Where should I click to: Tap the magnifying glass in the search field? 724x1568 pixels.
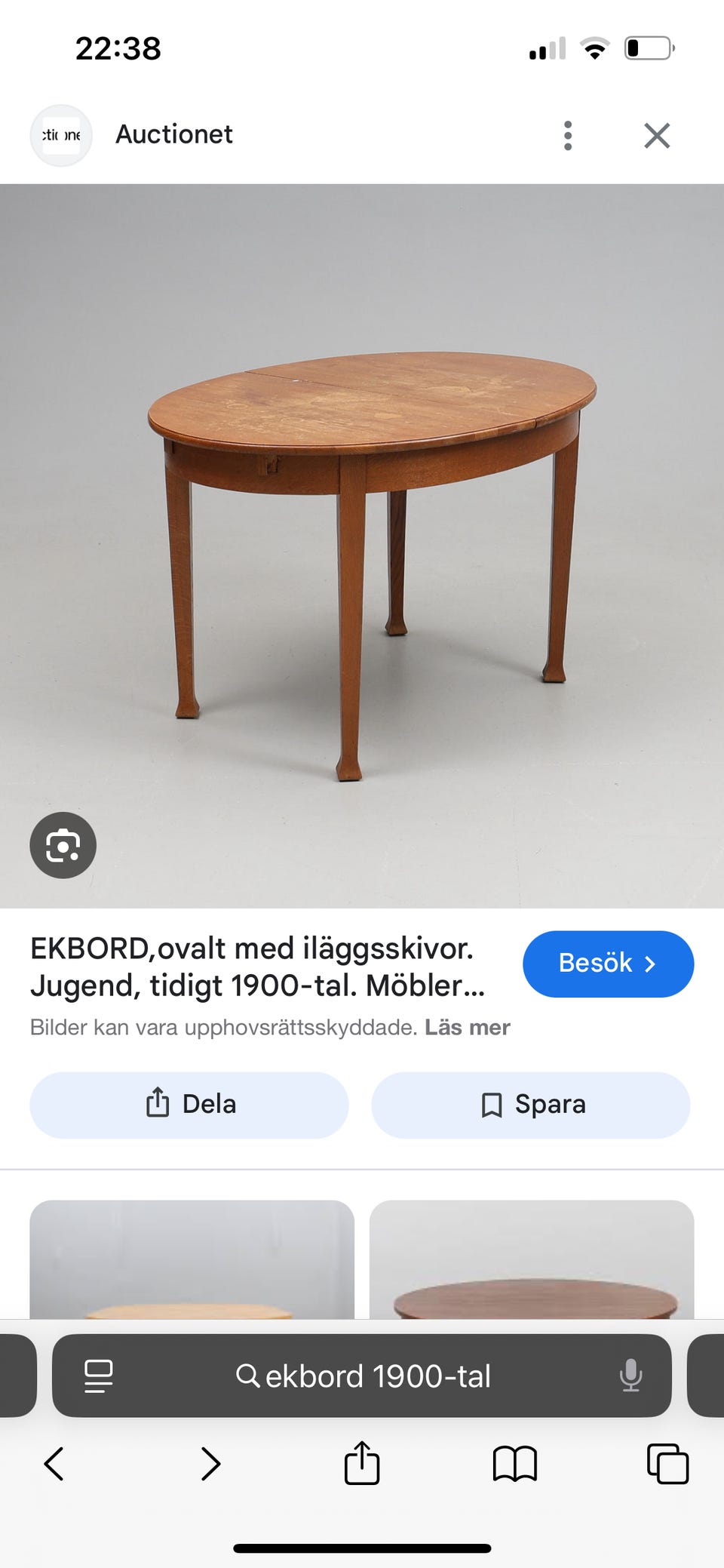coord(249,1376)
